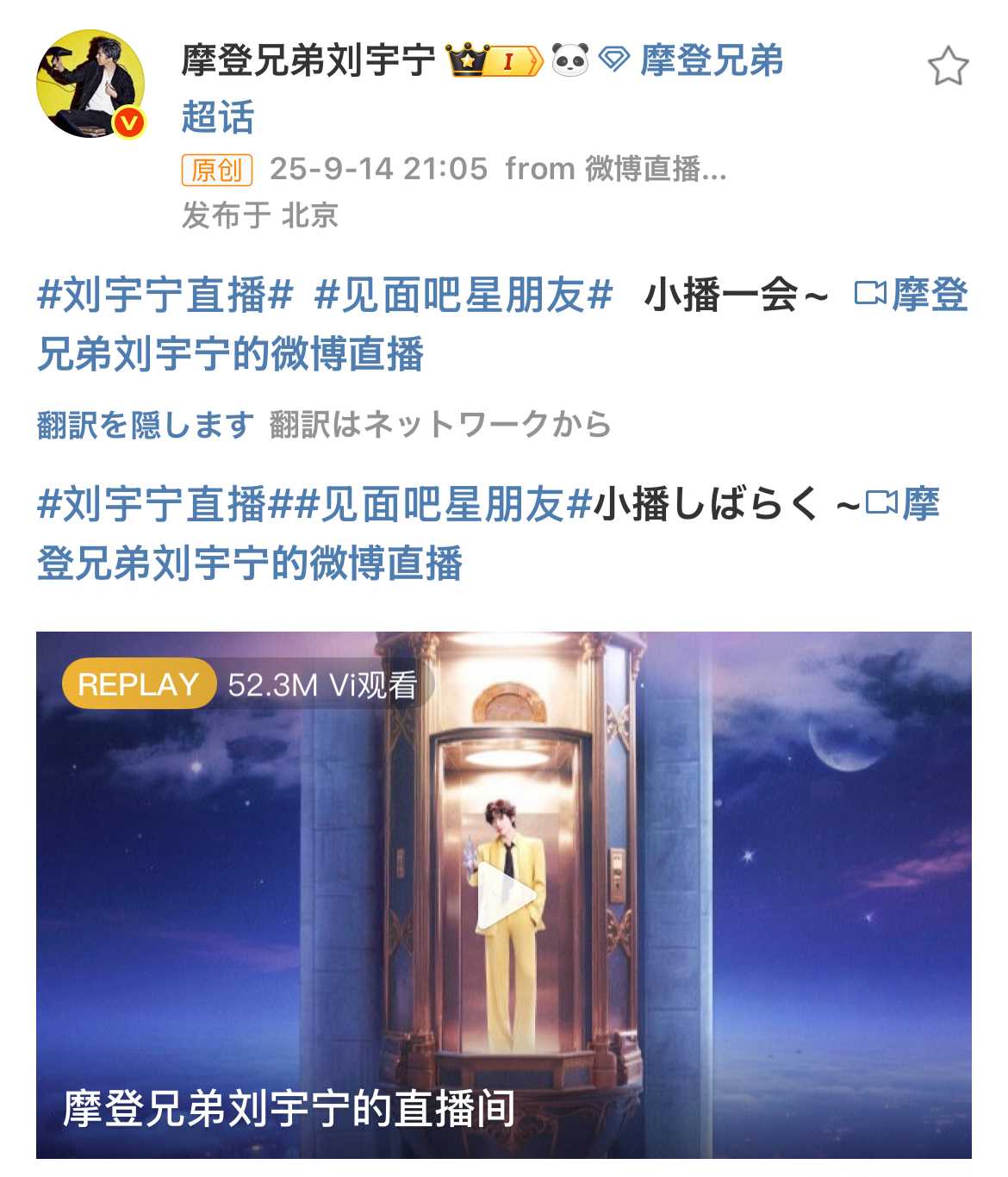Open the #见面吧星朋友# hashtag in the original text
The image size is (1008, 1177).
click(x=463, y=296)
